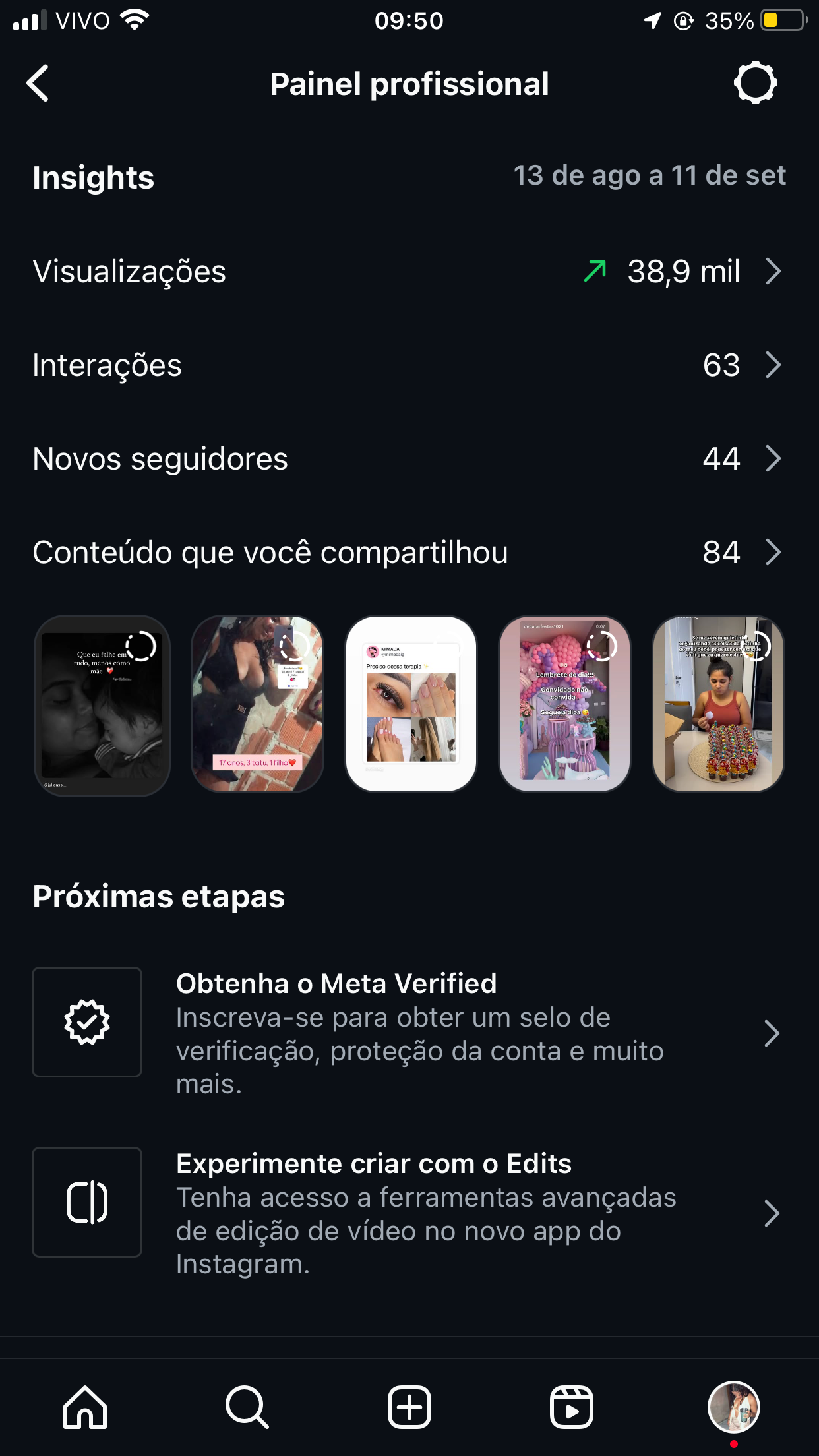Open the profile tab avatar
Screen dimensions: 819x1456
click(x=733, y=1407)
